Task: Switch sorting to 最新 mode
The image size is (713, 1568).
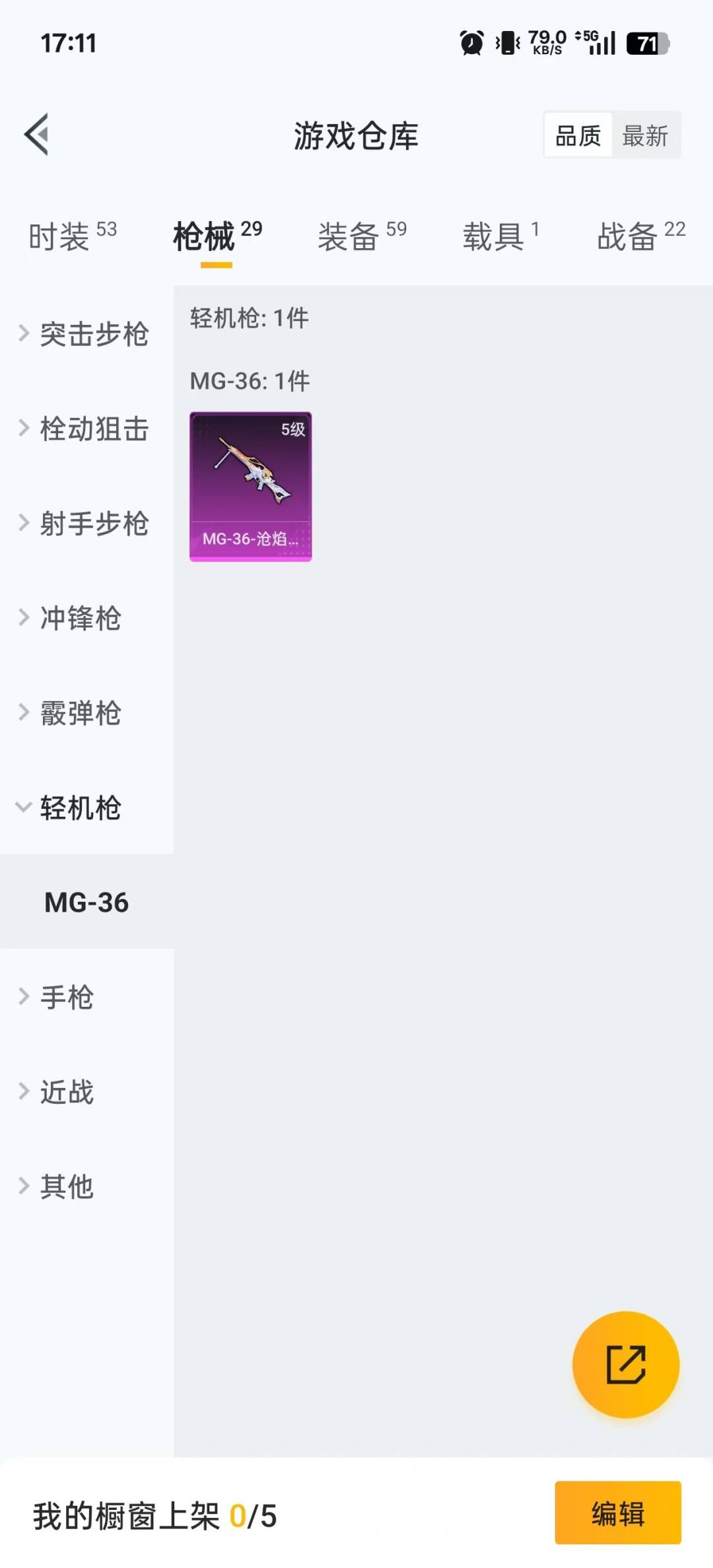Action: (645, 135)
